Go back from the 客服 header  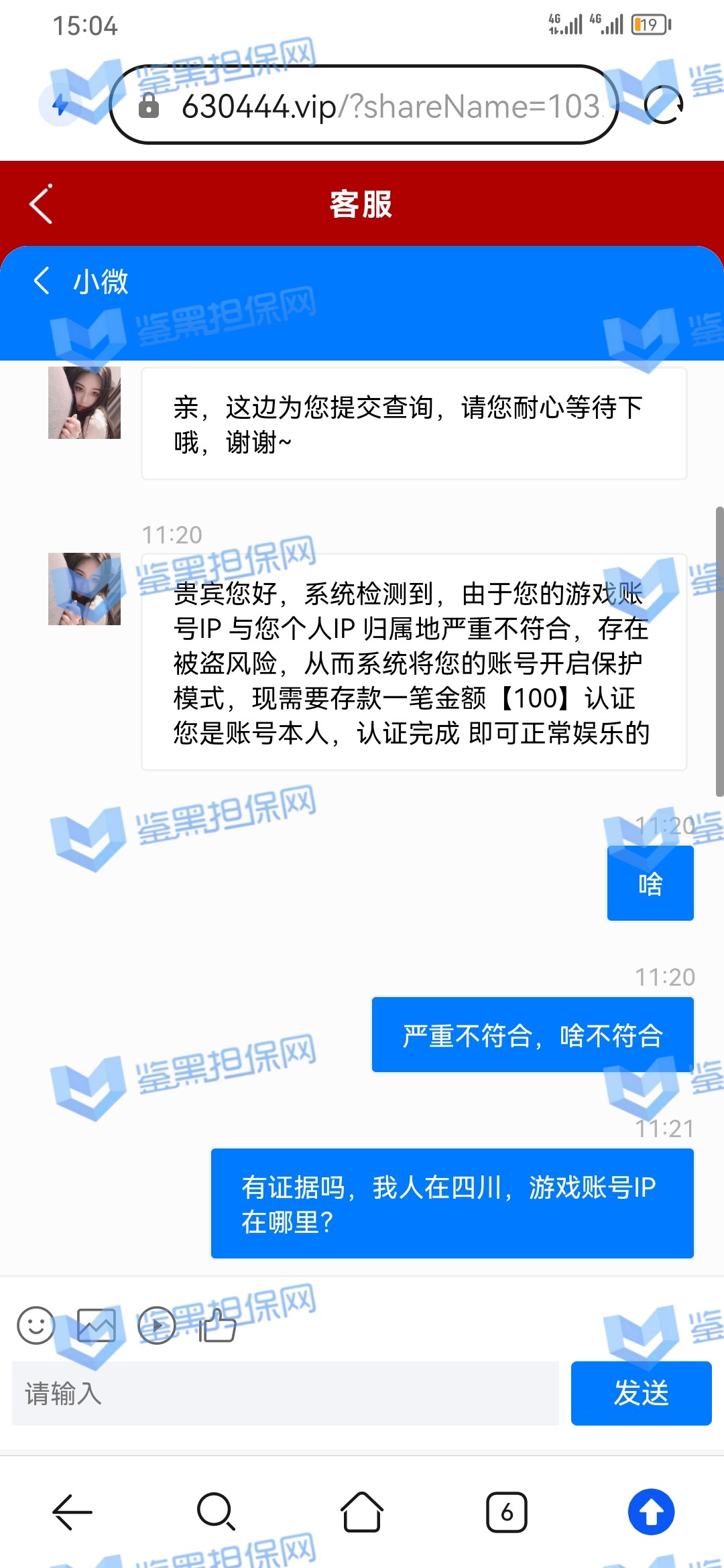tap(41, 204)
